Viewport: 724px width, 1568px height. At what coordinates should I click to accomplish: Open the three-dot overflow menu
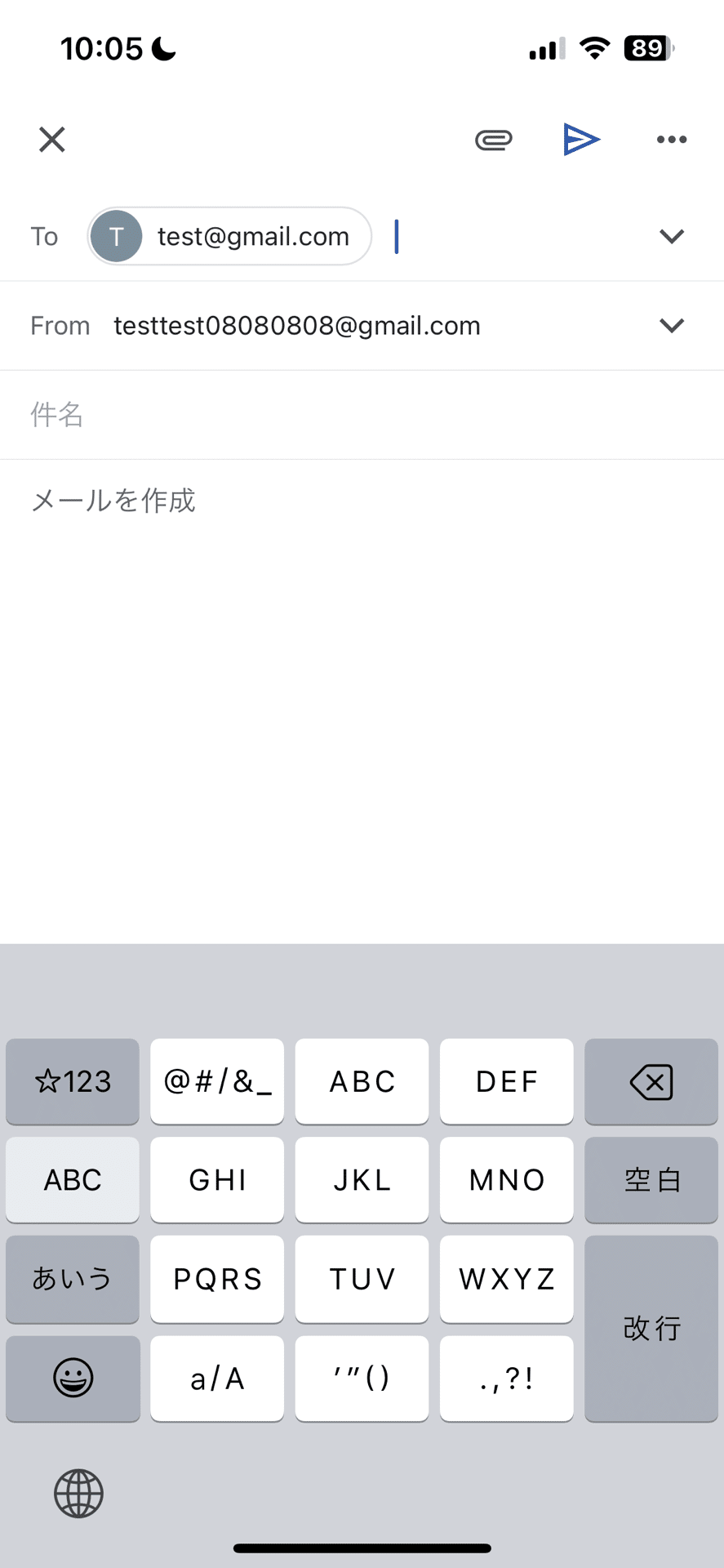pos(672,140)
